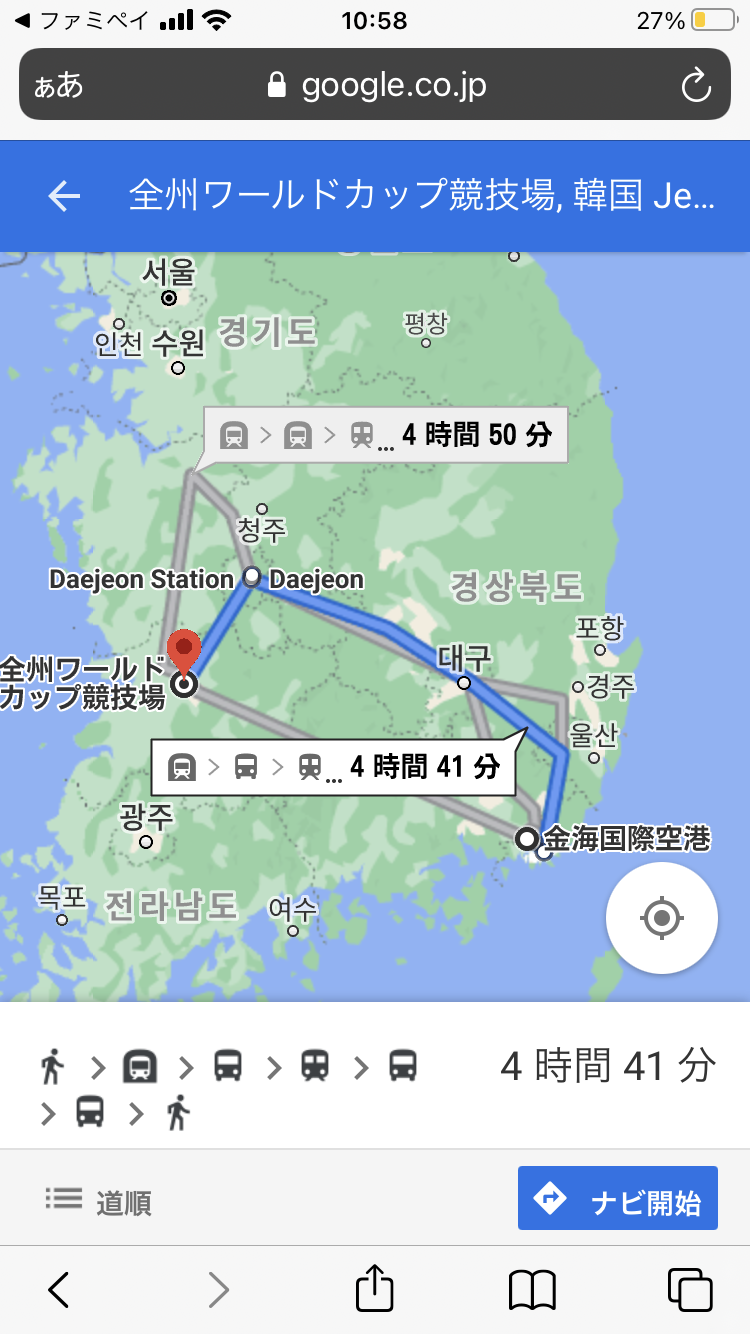750x1334 pixels.
Task: Open Safari bookmarks
Action: point(532,1290)
